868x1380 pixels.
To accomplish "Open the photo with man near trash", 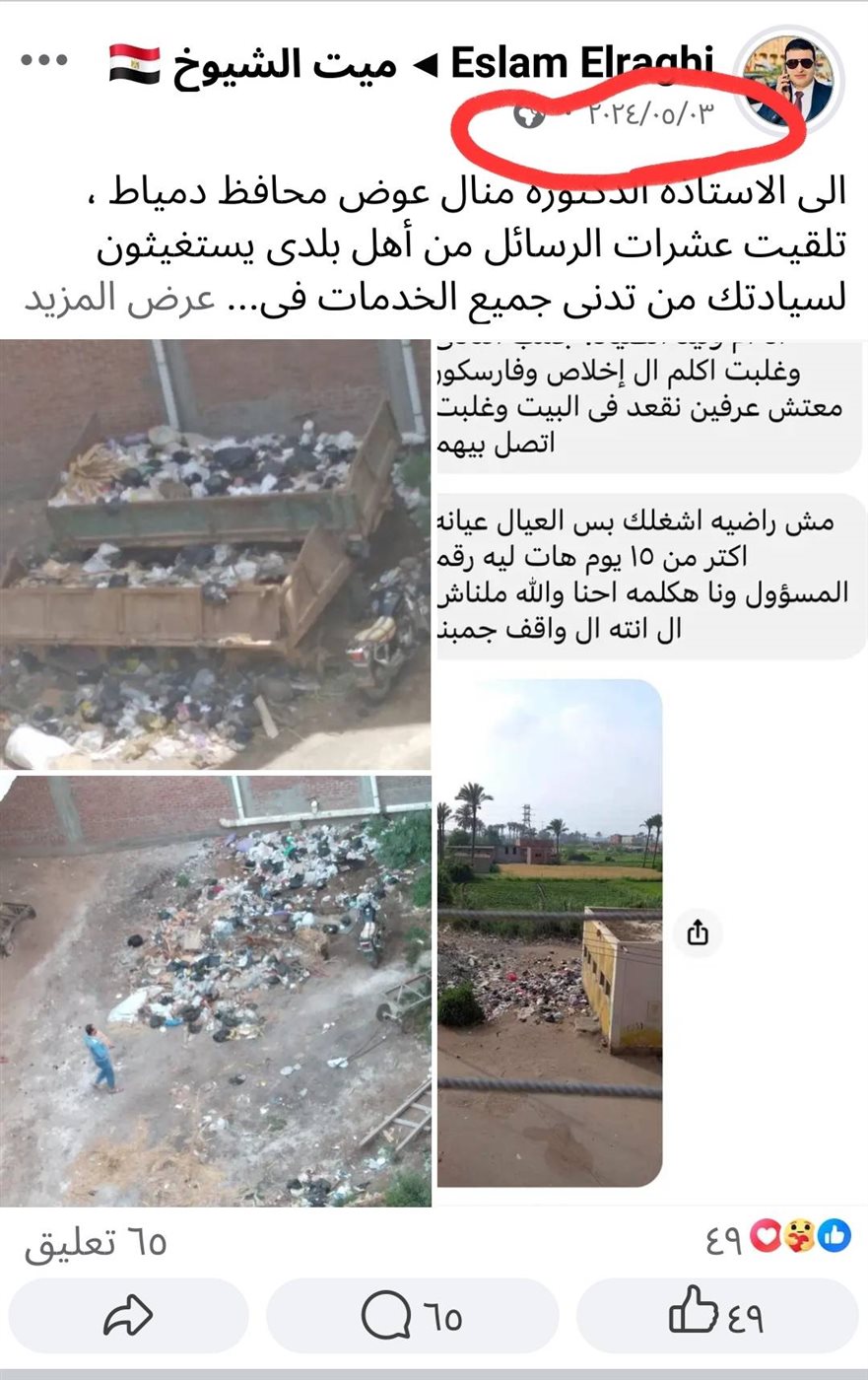I will coord(215,991).
